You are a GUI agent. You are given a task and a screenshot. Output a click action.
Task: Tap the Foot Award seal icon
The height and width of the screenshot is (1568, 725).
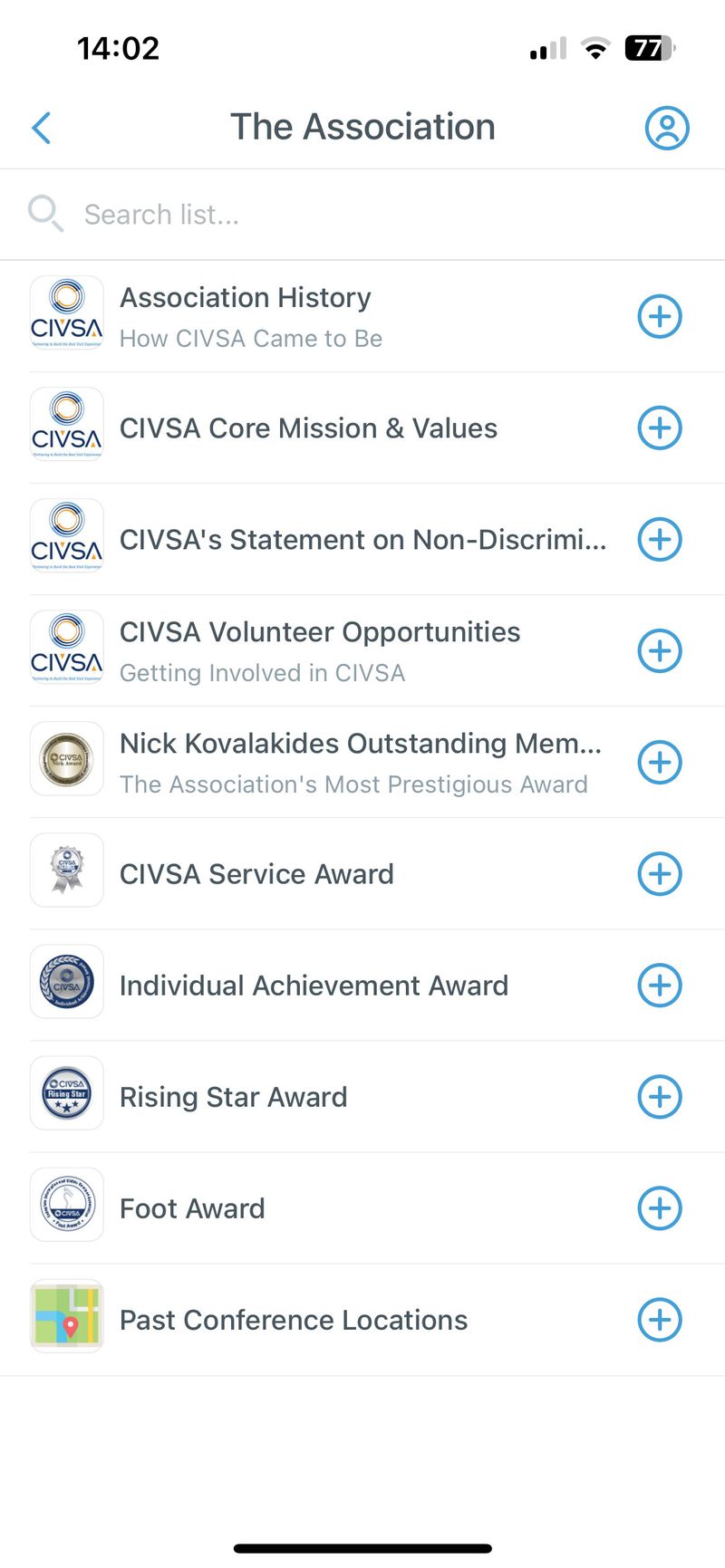pos(66,1205)
